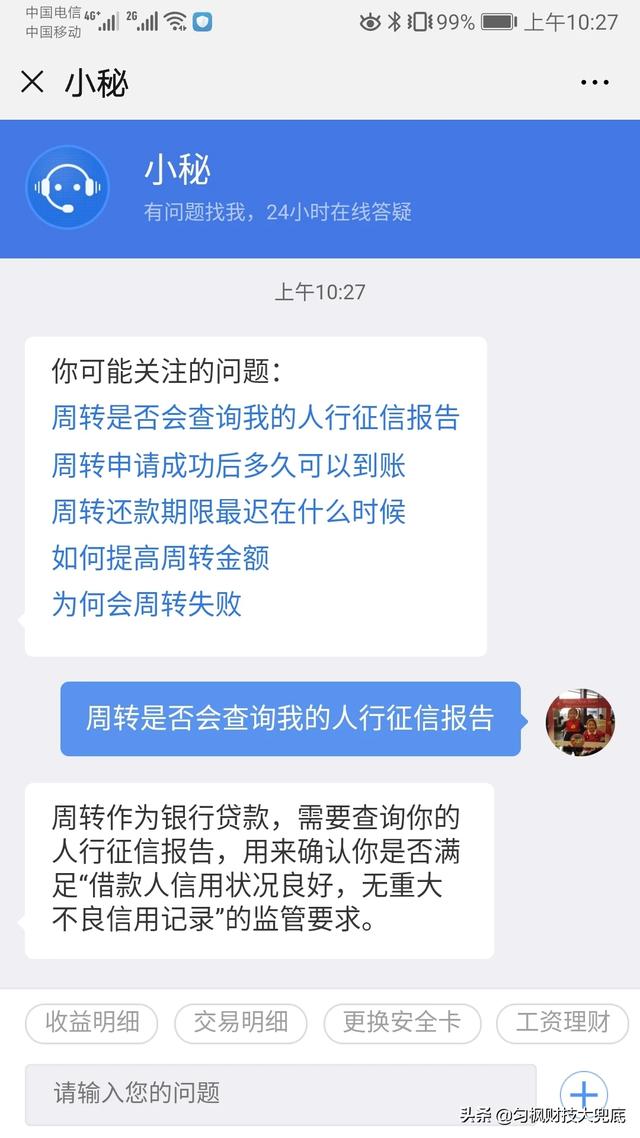Select the 收益明细 chip
The height and width of the screenshot is (1138, 640).
pos(93,1022)
